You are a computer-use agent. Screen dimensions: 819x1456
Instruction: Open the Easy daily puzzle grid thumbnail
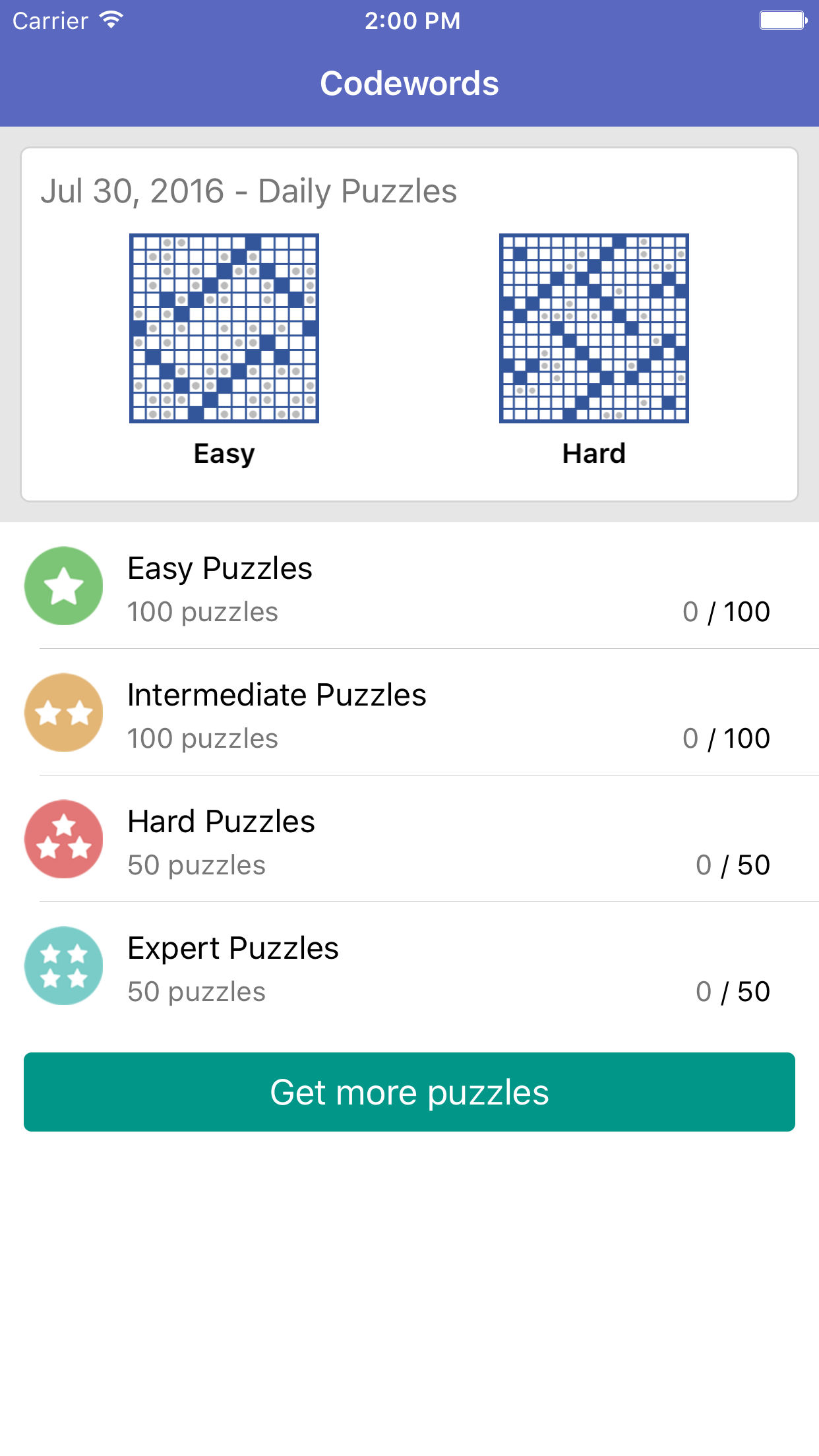pos(224,328)
